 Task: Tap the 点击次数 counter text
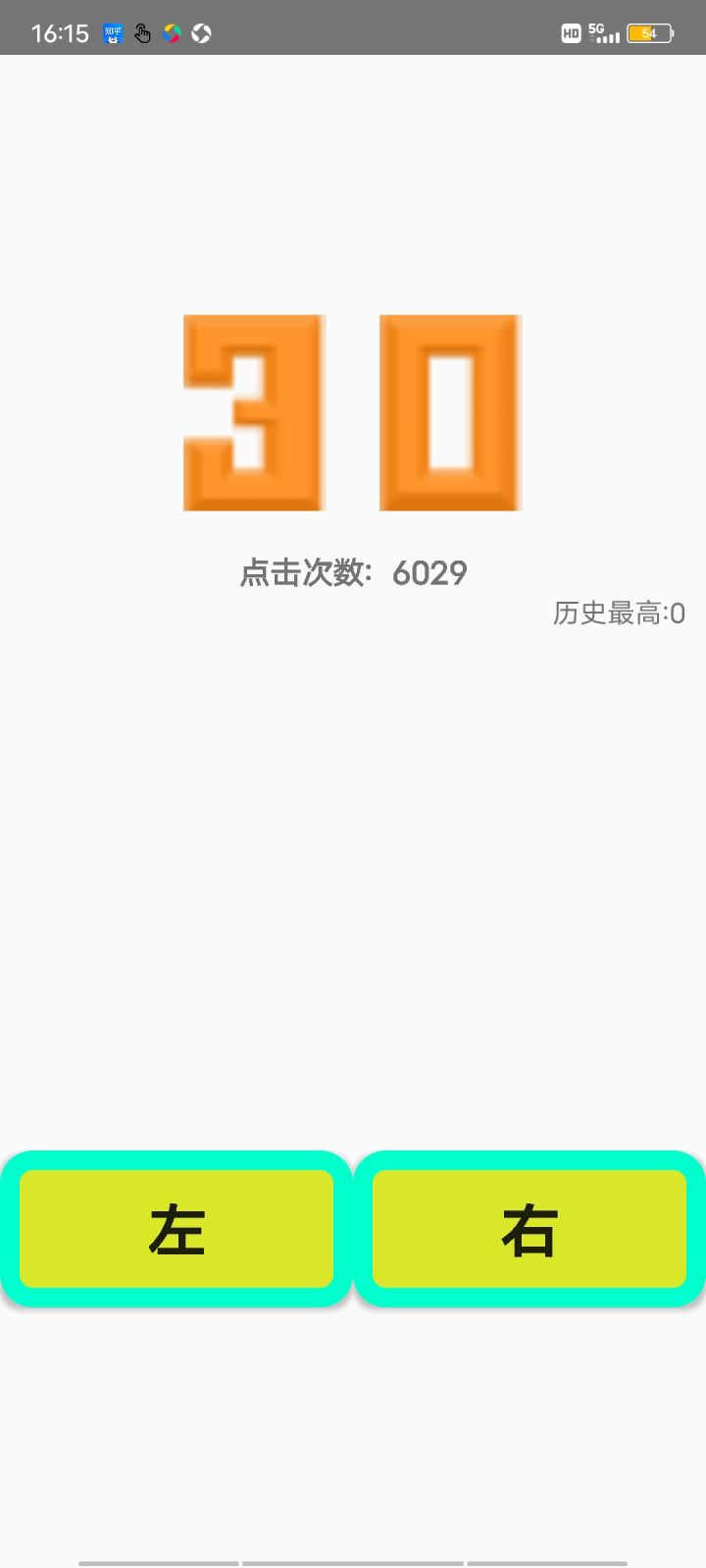click(x=304, y=572)
